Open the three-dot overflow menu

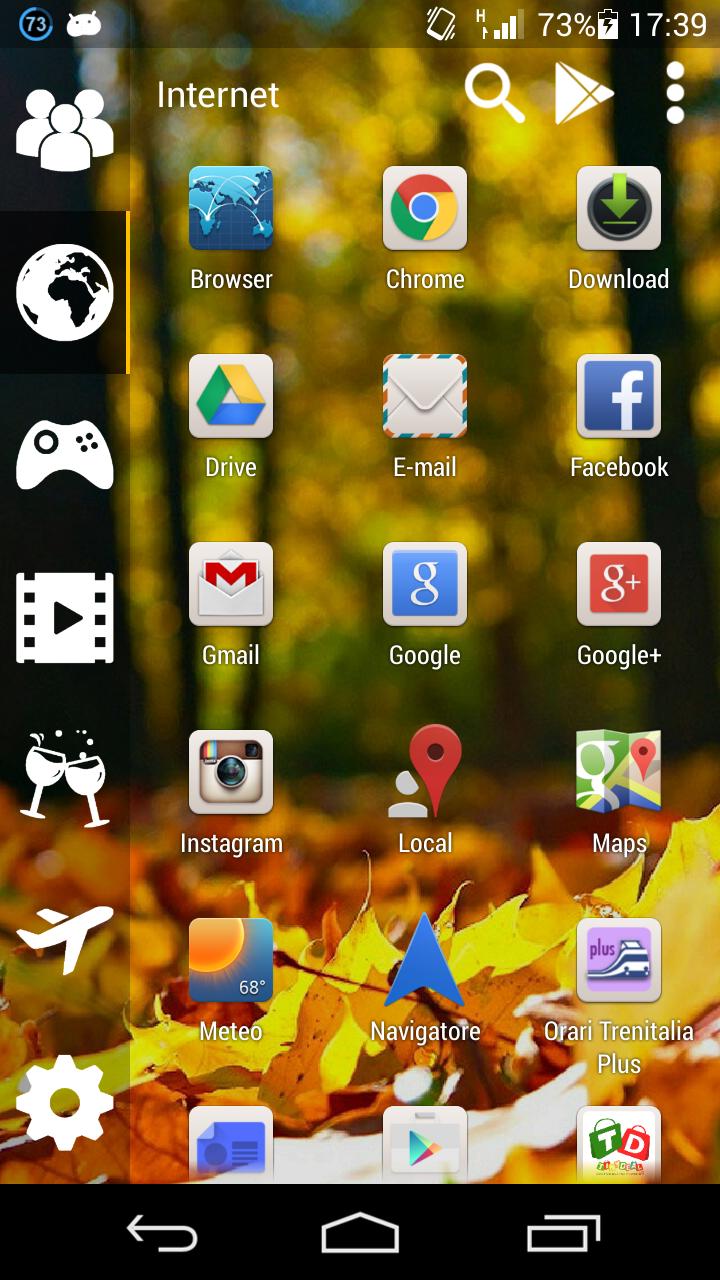pos(674,93)
